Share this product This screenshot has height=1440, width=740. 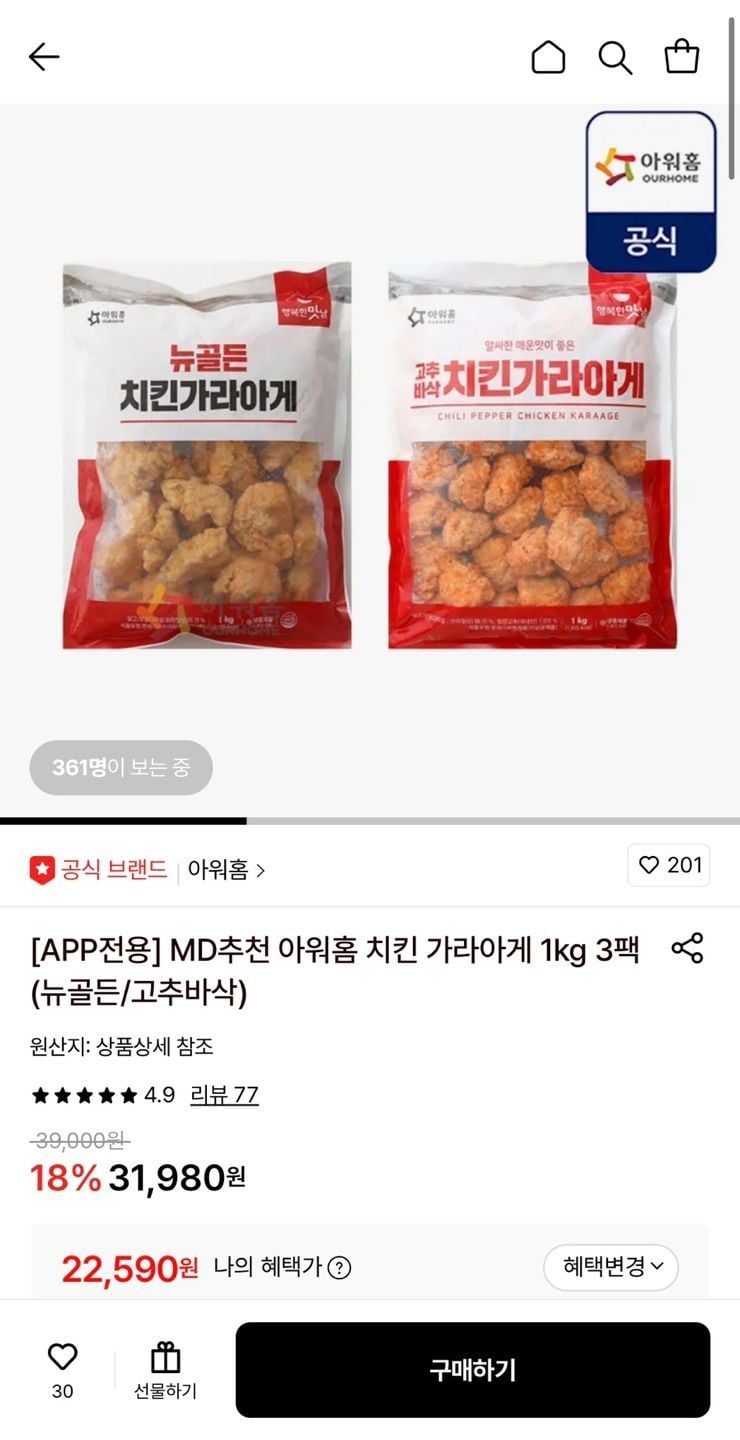coord(687,948)
